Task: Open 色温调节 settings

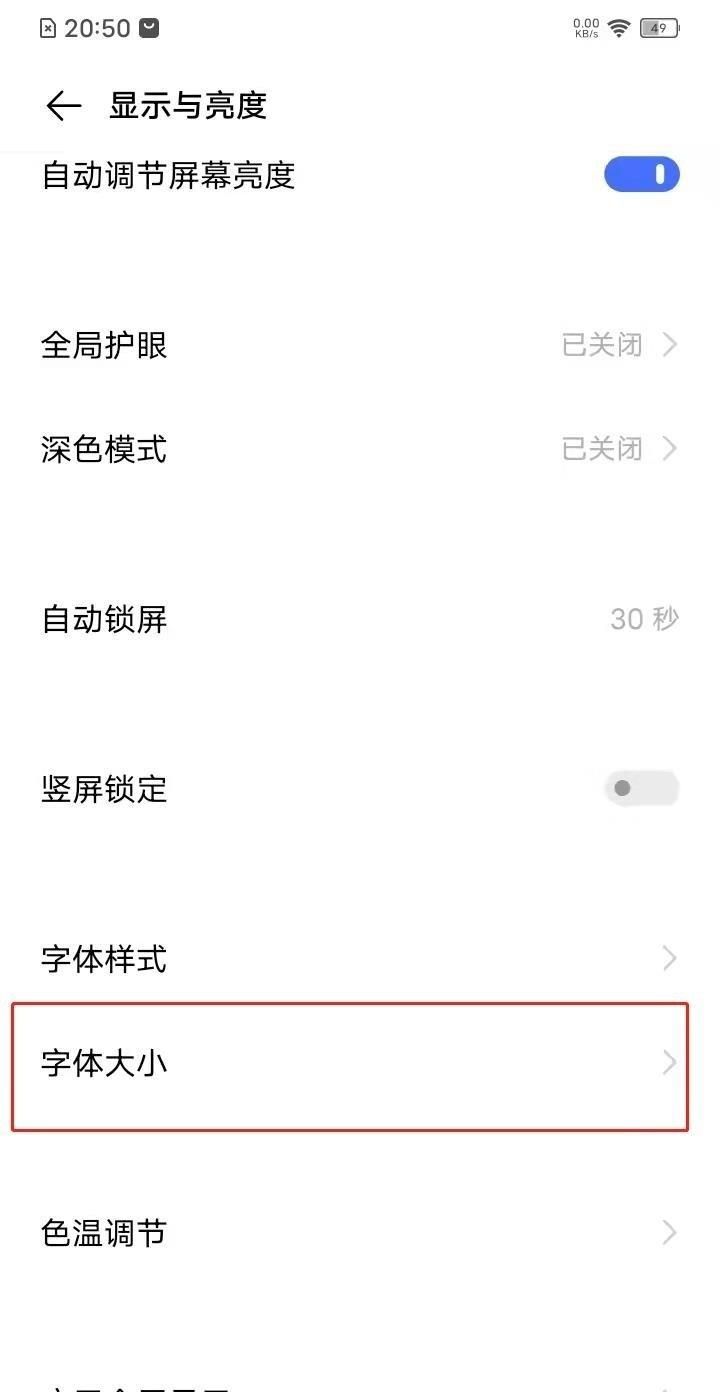Action: coord(360,1233)
